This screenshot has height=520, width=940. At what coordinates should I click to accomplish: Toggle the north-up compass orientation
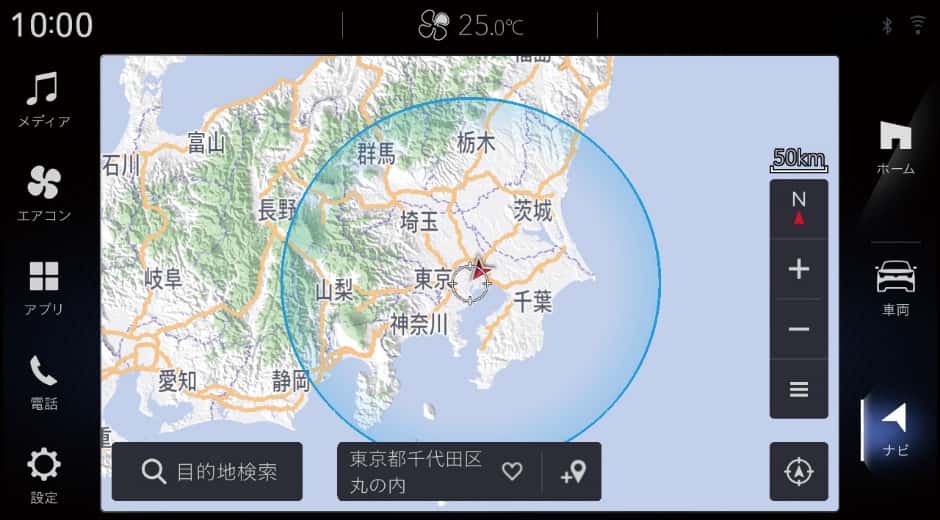pos(798,209)
